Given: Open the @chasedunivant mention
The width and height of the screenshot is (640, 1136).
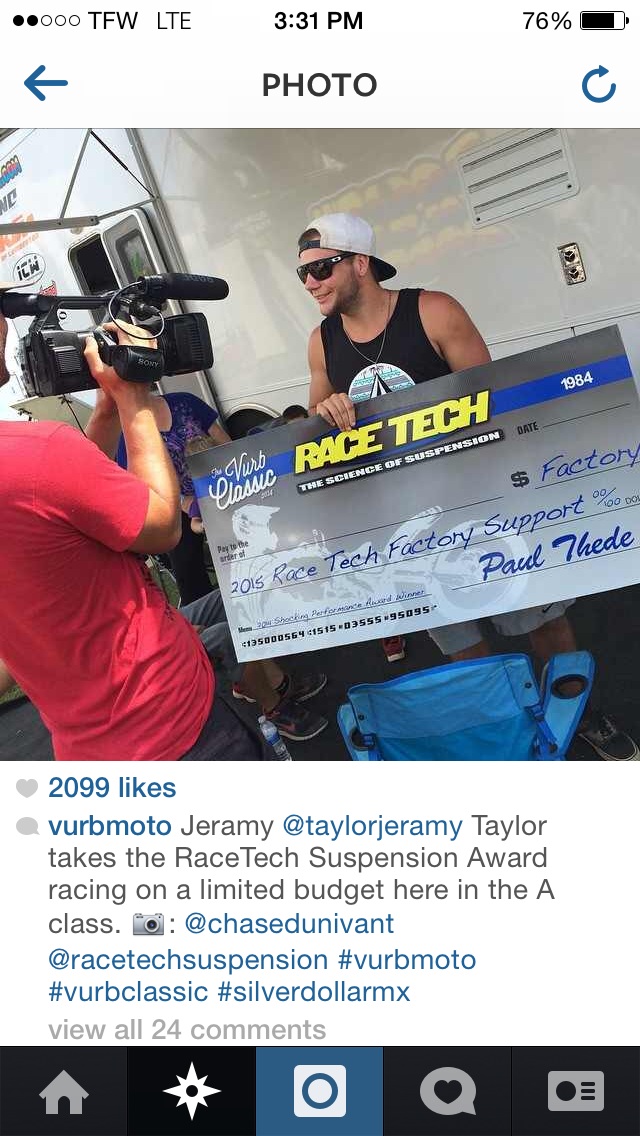Looking at the screenshot, I should click(289, 924).
